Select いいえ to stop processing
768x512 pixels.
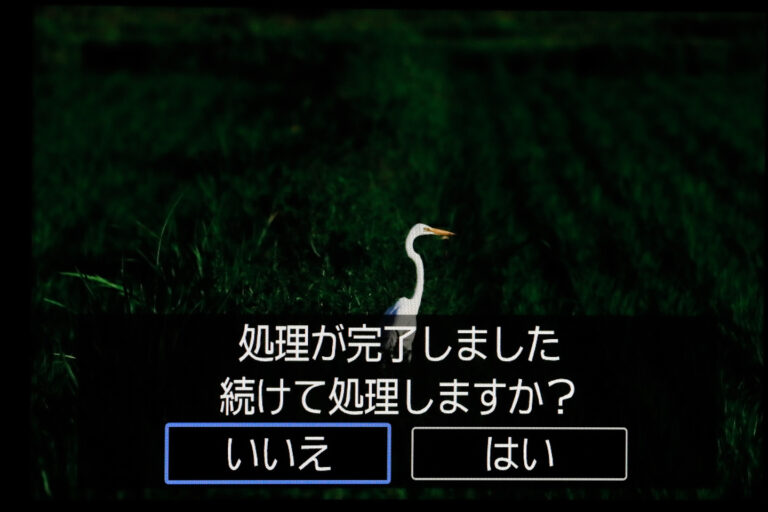pyautogui.click(x=277, y=454)
